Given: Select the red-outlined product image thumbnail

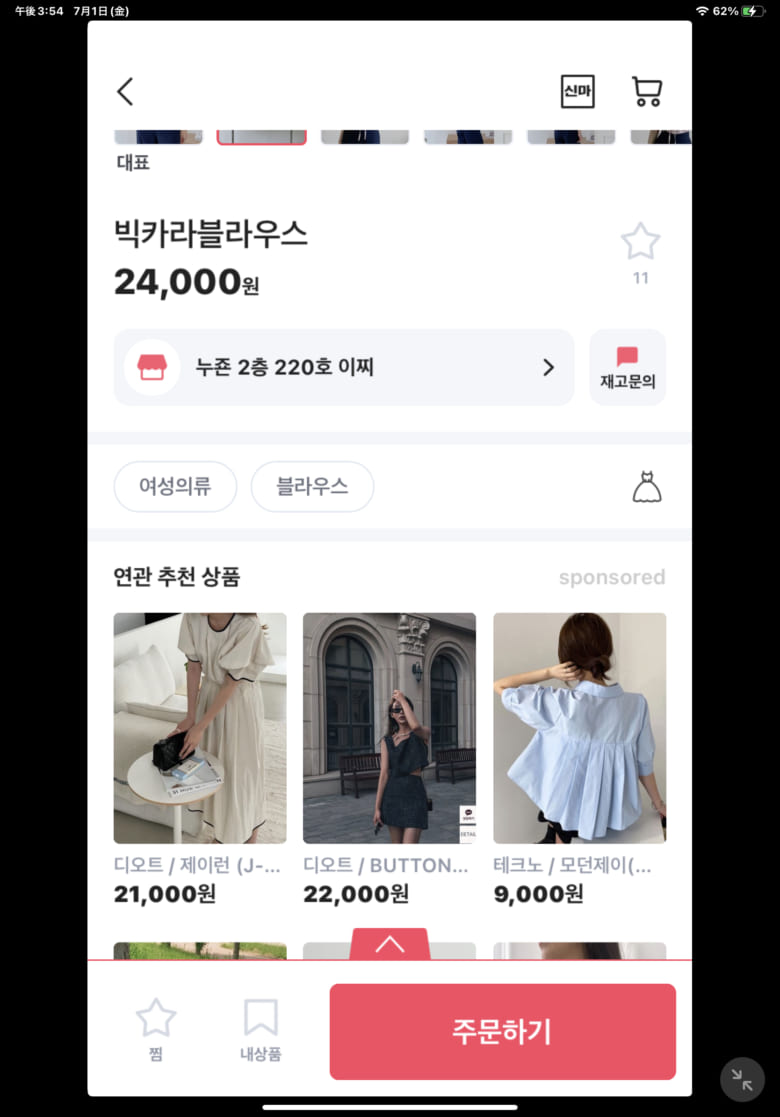Looking at the screenshot, I should [261, 137].
